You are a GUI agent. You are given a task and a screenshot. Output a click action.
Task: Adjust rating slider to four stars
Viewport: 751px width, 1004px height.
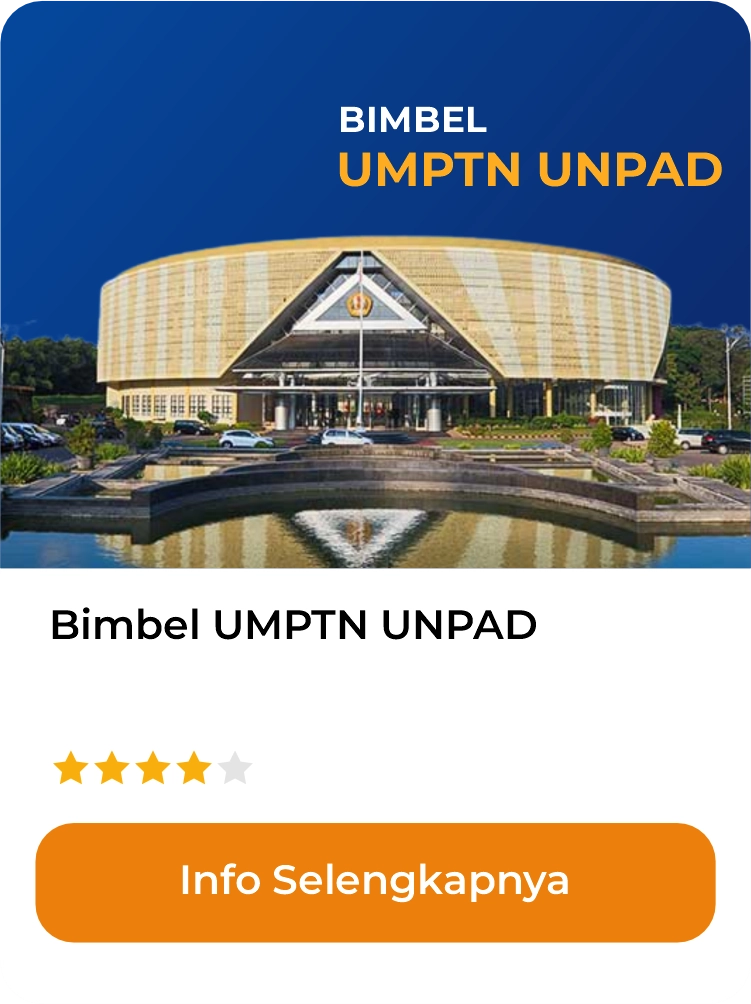pos(192,768)
